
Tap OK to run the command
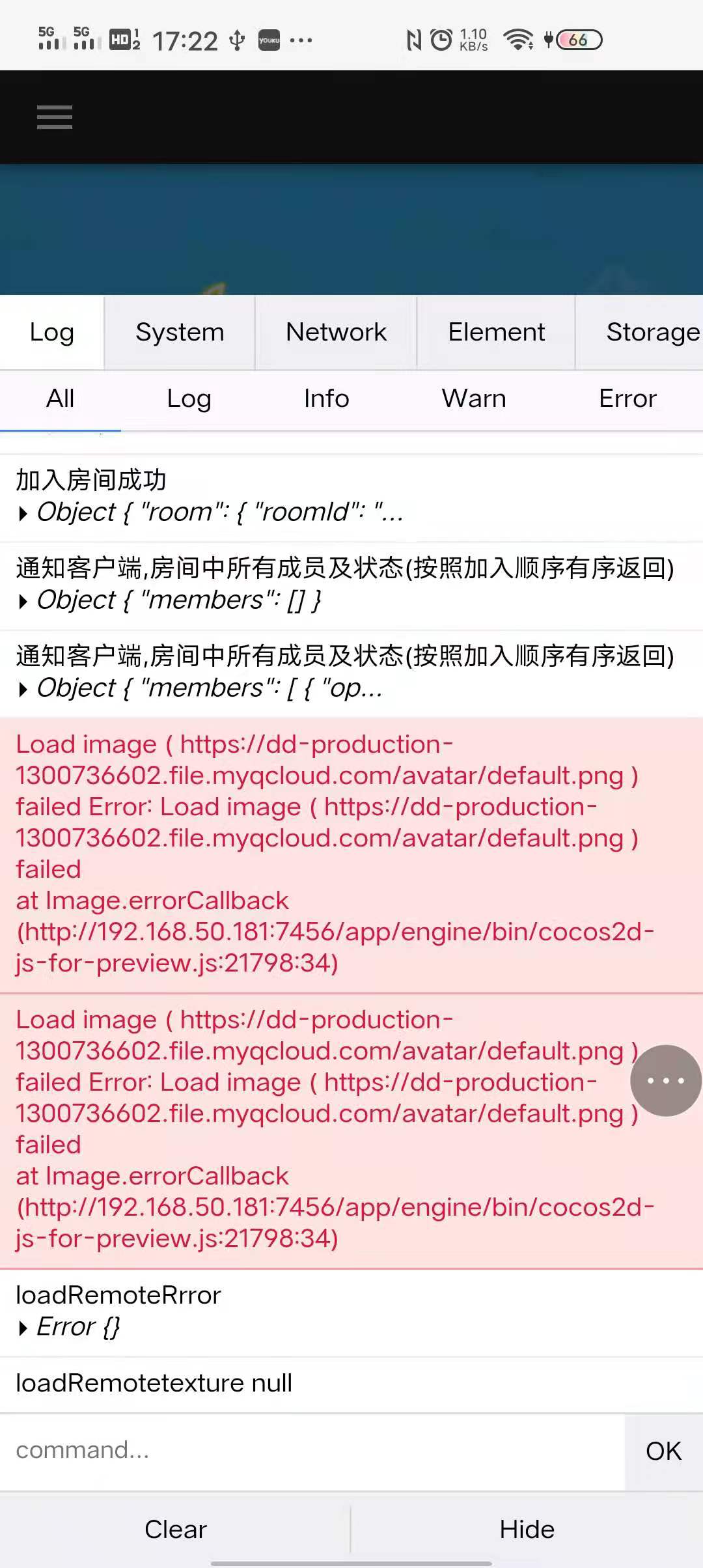click(x=663, y=1451)
